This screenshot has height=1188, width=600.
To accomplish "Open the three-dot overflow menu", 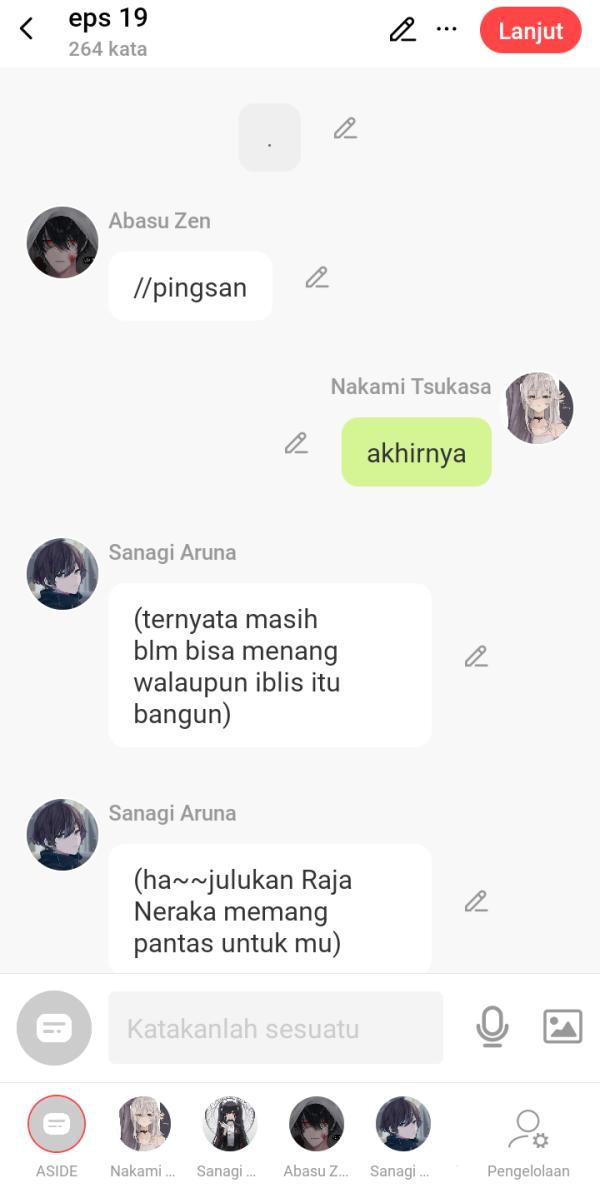I will (x=447, y=30).
